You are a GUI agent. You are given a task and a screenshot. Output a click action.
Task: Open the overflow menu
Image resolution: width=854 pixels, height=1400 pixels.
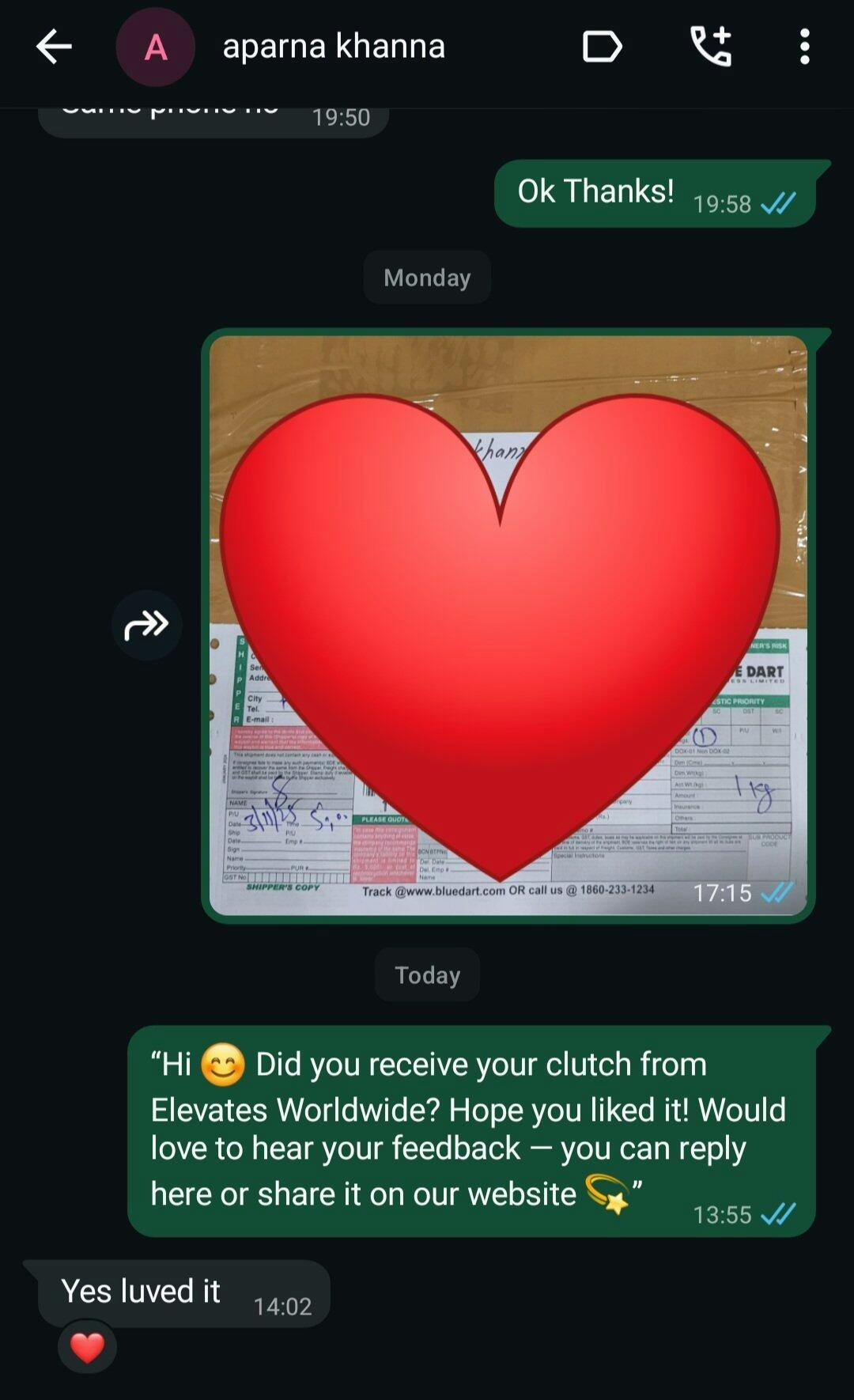point(804,47)
